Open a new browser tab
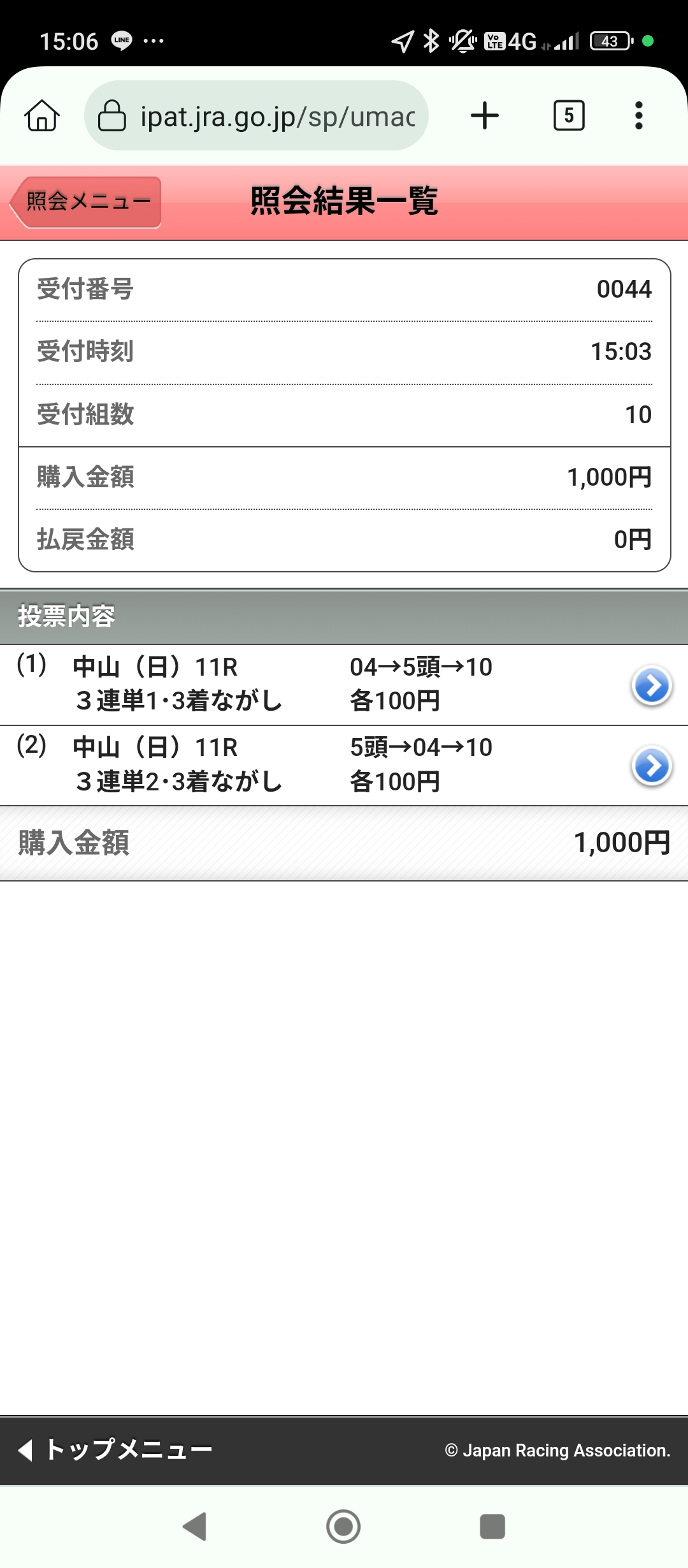This screenshot has height=1568, width=688. point(484,116)
